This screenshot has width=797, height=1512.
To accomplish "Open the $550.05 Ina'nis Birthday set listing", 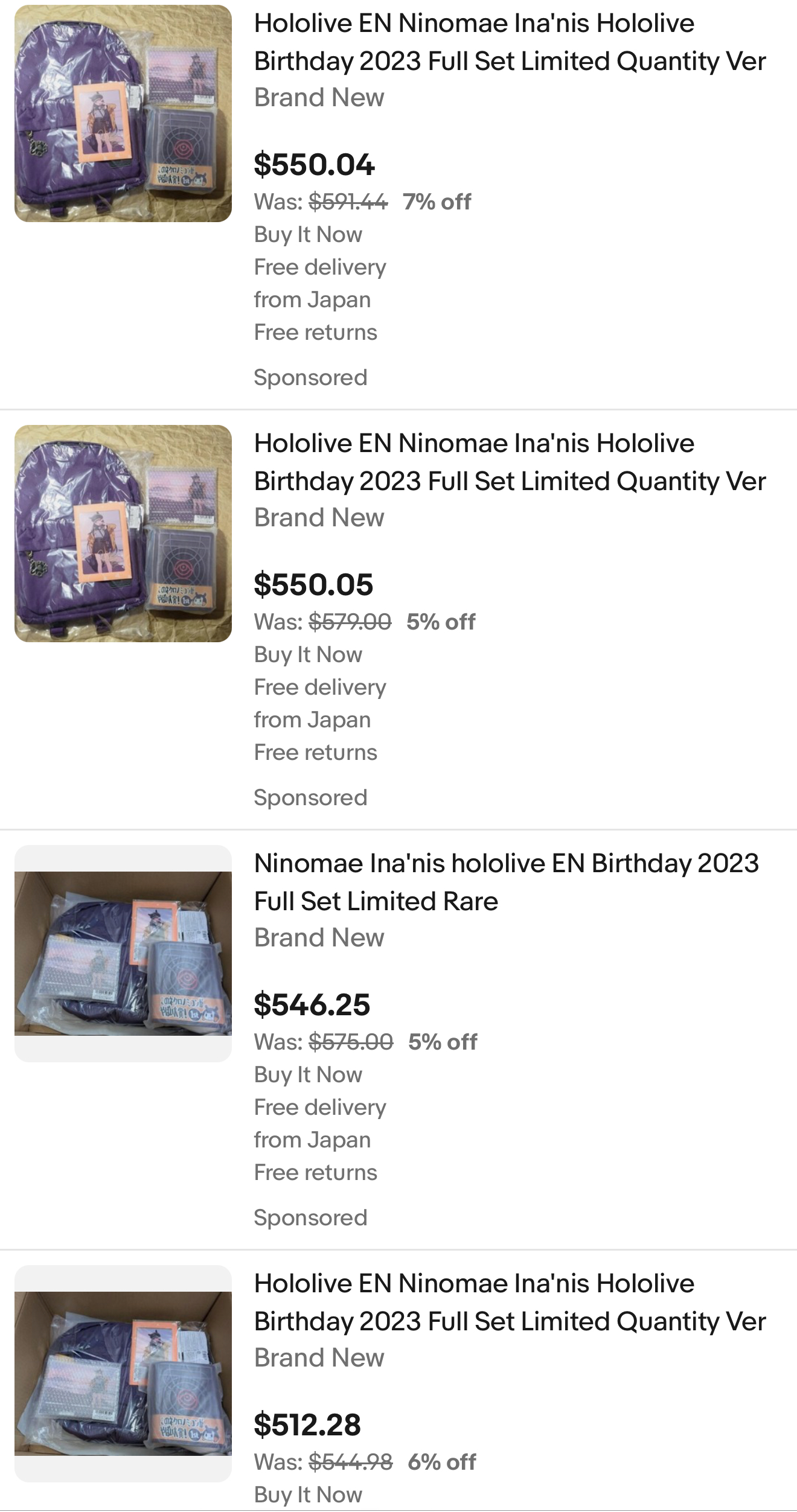I will pyautogui.click(x=509, y=462).
